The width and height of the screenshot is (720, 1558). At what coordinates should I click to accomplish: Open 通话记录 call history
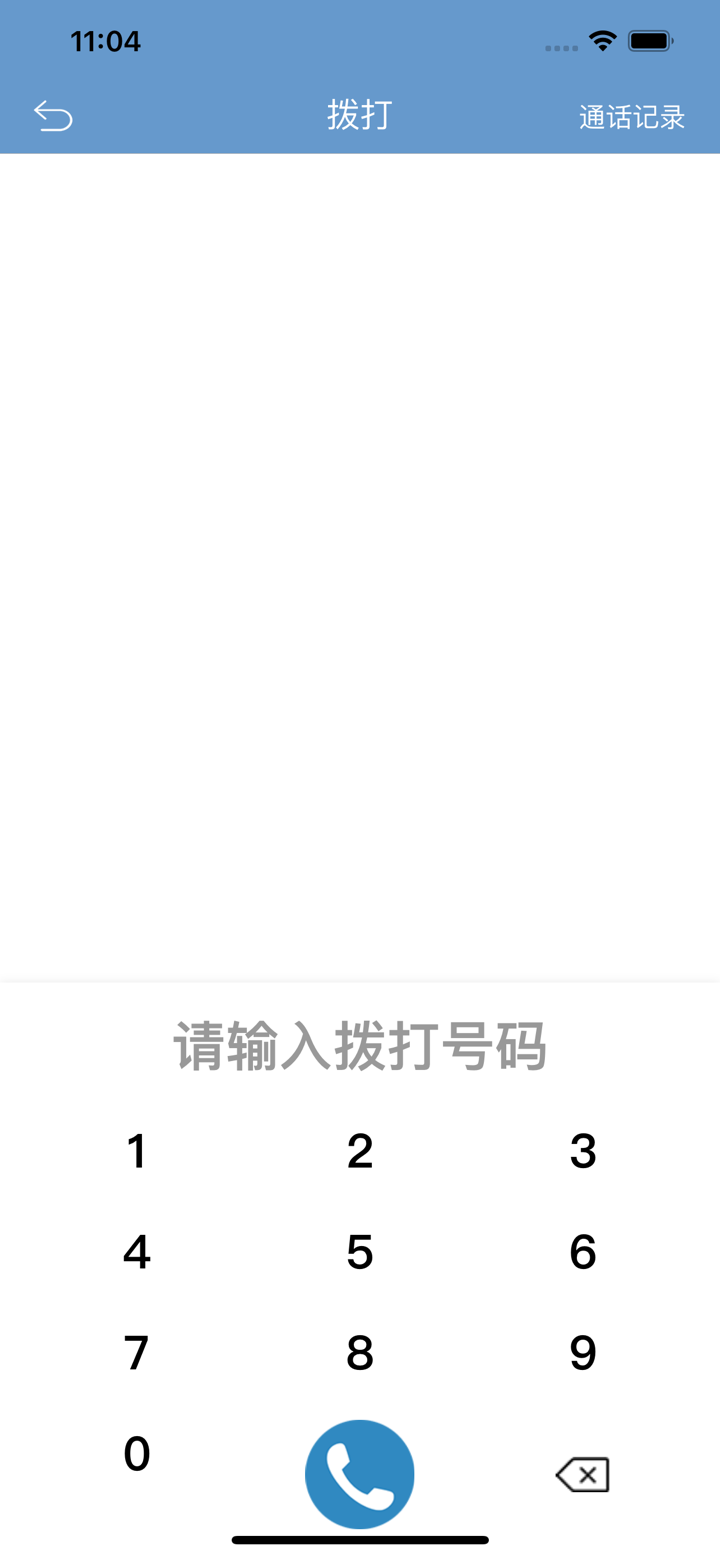630,117
